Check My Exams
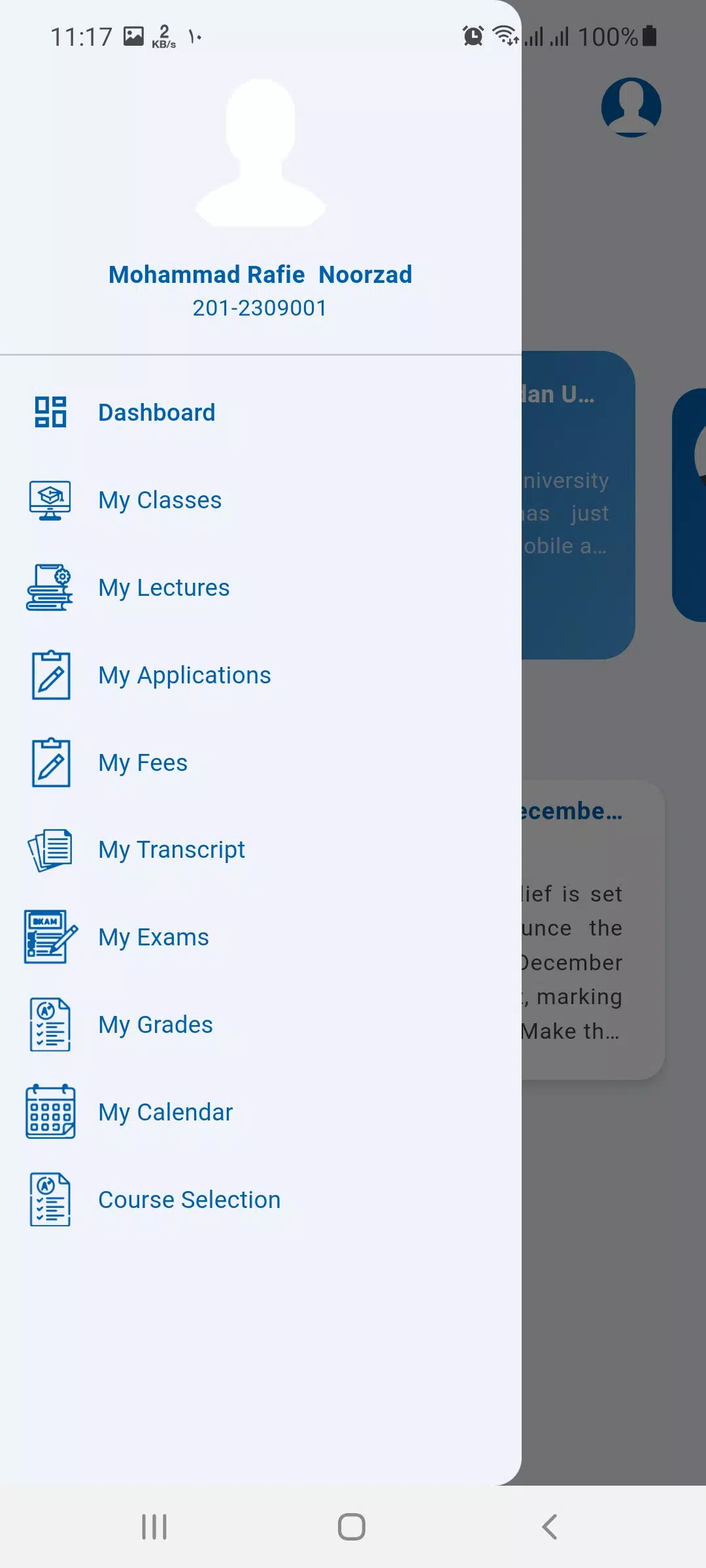Image resolution: width=706 pixels, height=1568 pixels. point(261,937)
